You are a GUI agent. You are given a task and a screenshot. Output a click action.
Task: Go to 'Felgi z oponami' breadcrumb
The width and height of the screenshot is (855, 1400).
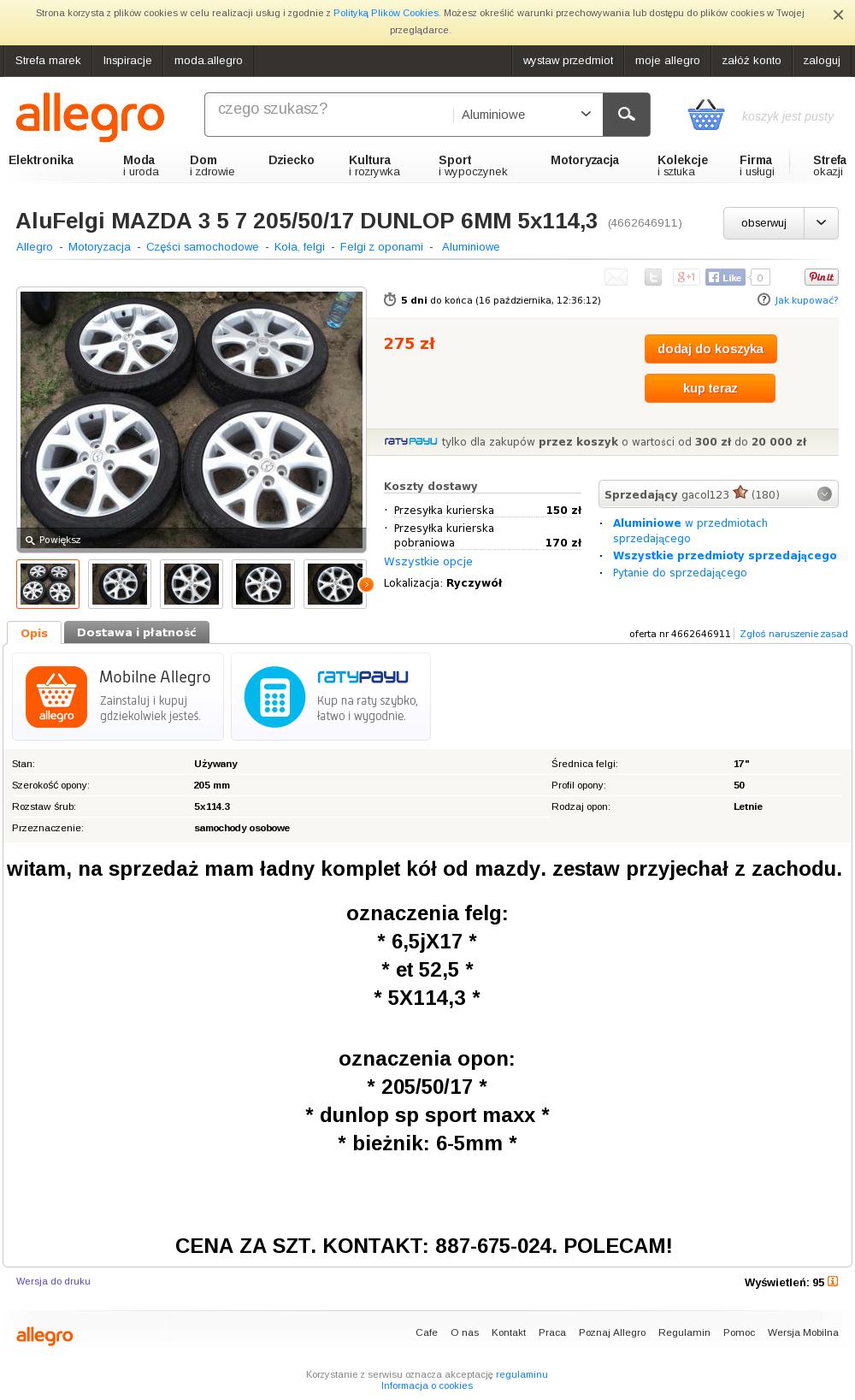[x=381, y=247]
